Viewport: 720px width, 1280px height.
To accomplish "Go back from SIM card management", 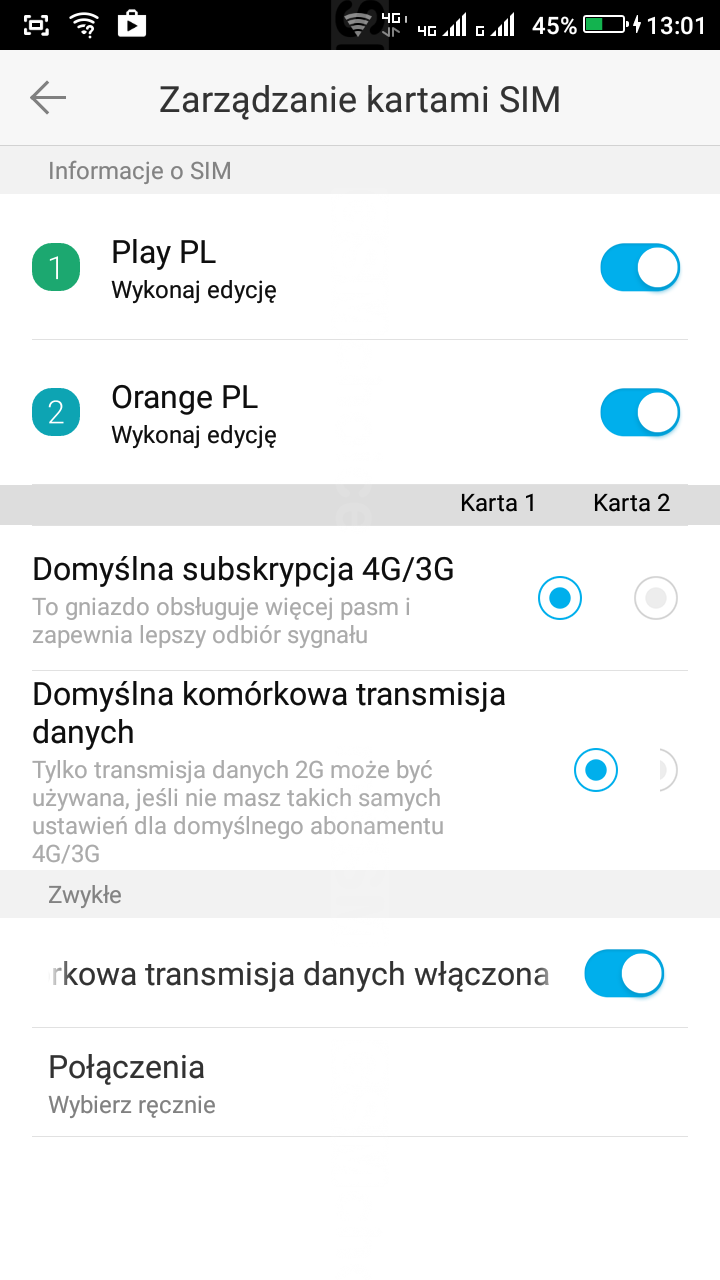I will pos(47,98).
